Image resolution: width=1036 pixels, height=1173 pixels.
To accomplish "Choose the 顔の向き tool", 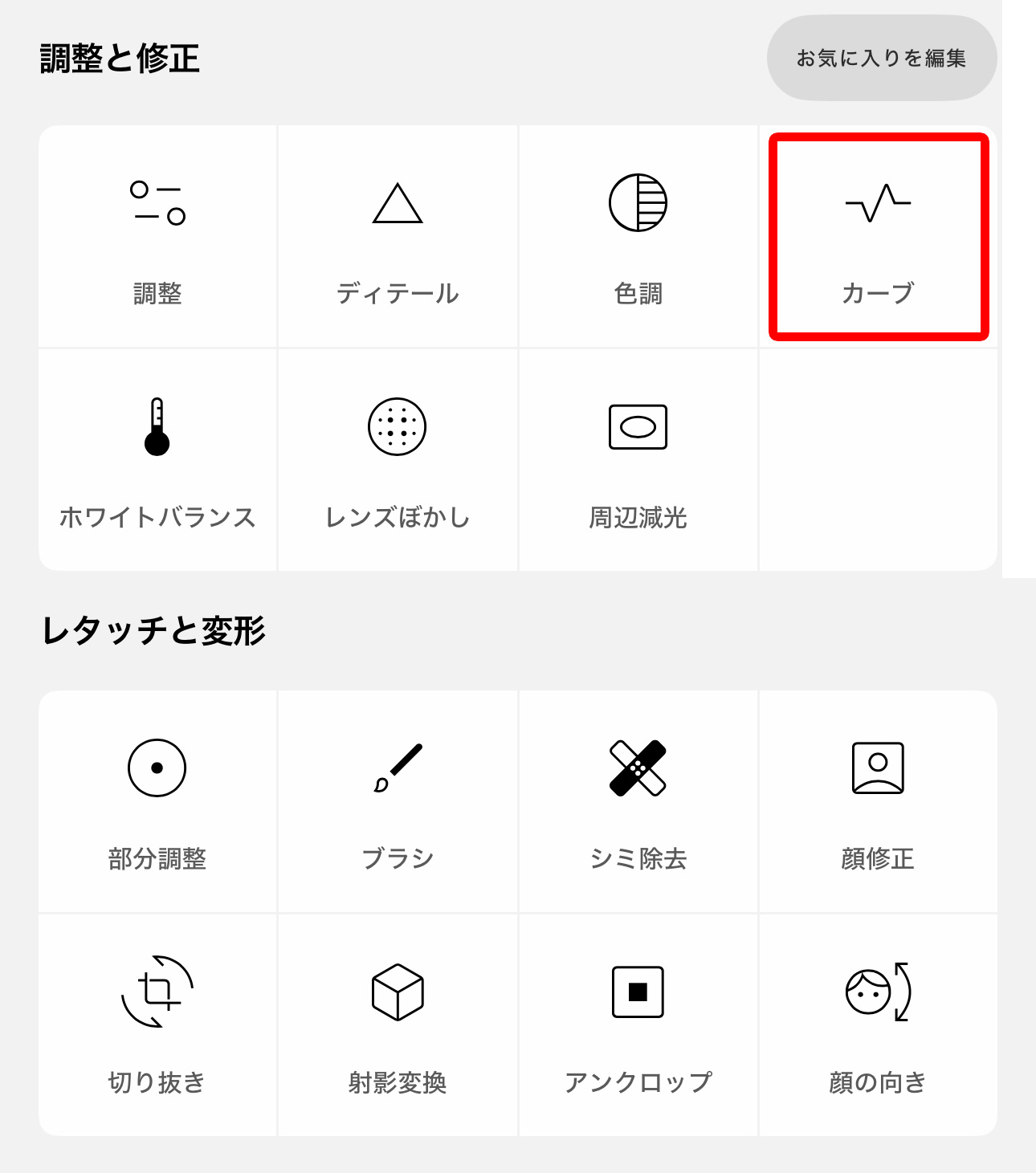I will 878,1024.
